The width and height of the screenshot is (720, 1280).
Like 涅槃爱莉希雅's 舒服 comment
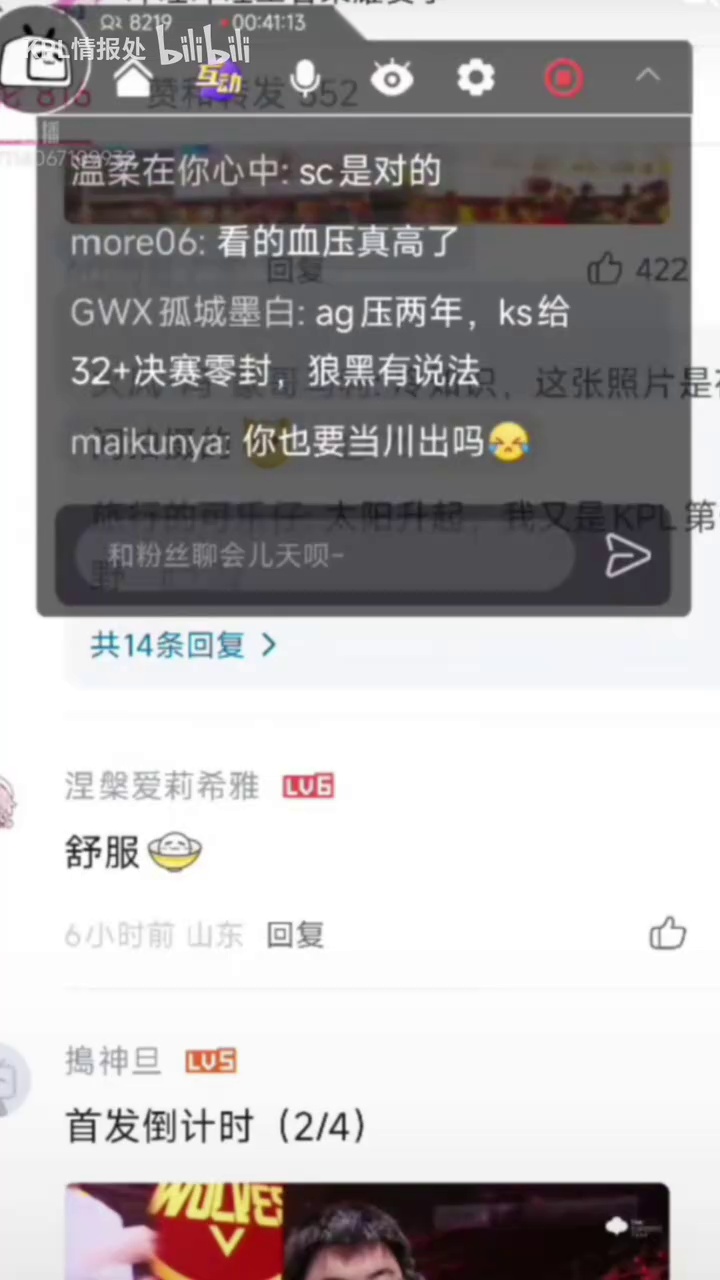tap(667, 934)
